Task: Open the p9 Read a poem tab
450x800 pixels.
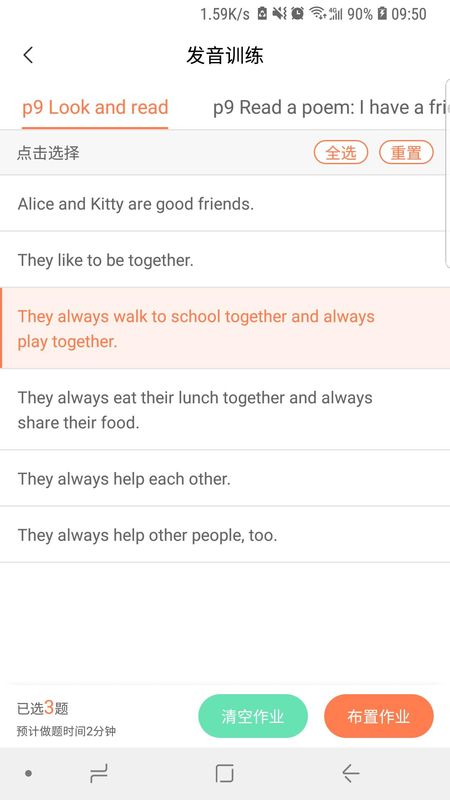Action: coord(331,108)
